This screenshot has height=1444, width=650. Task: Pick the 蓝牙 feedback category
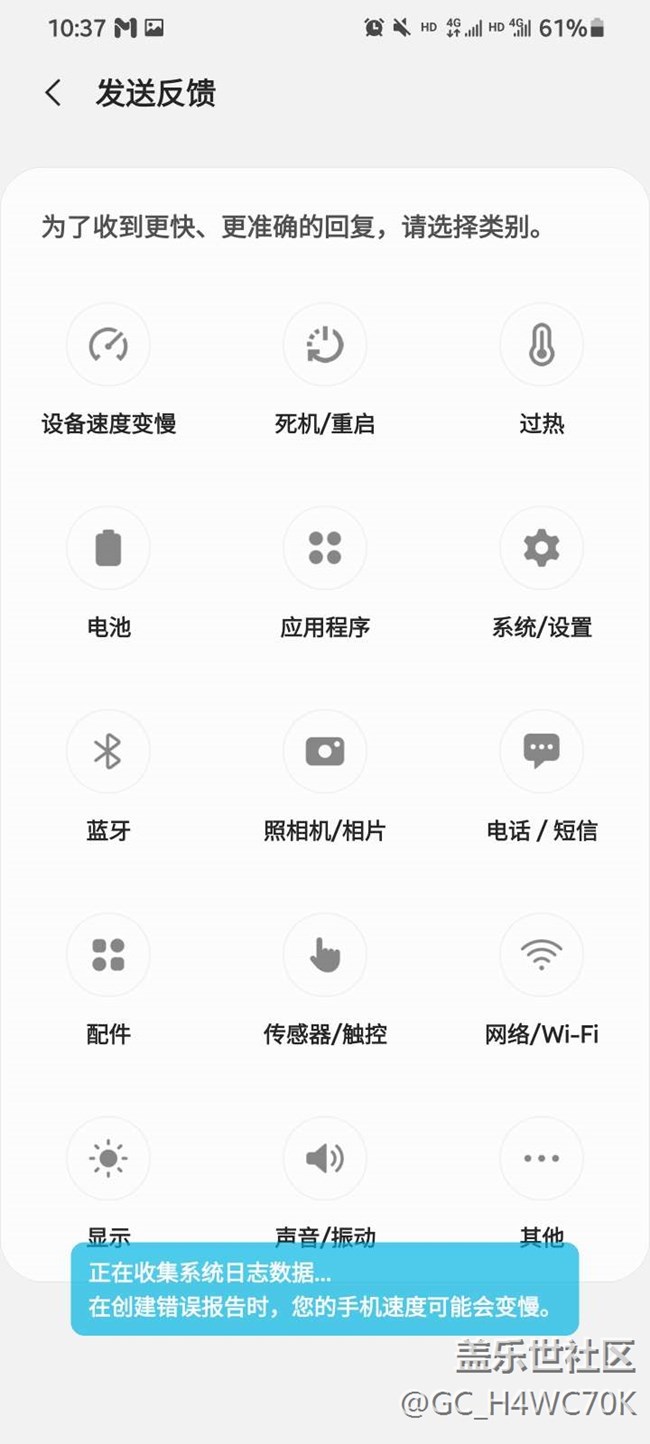click(108, 752)
